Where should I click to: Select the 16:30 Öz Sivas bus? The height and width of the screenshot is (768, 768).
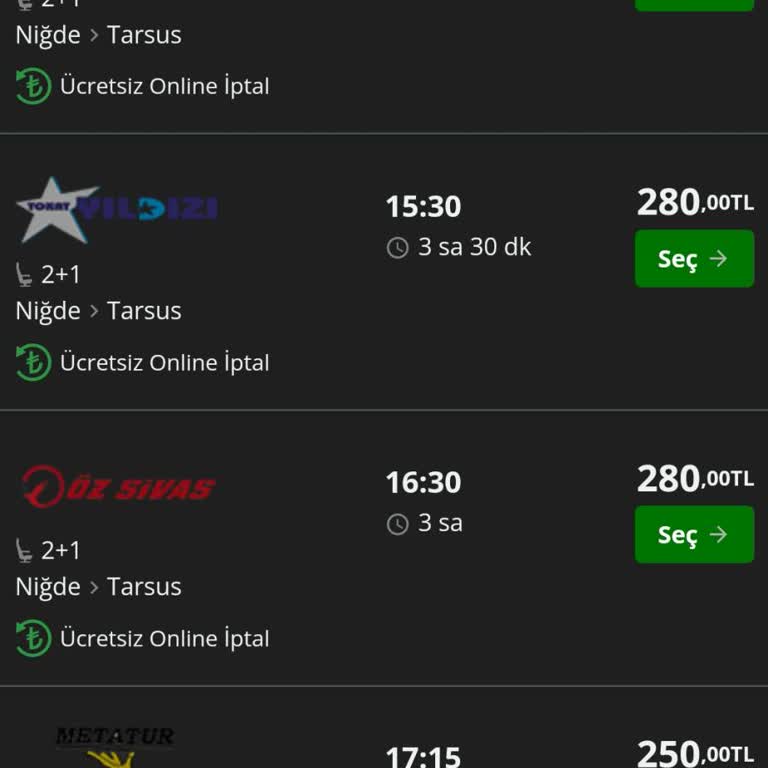(x=694, y=535)
